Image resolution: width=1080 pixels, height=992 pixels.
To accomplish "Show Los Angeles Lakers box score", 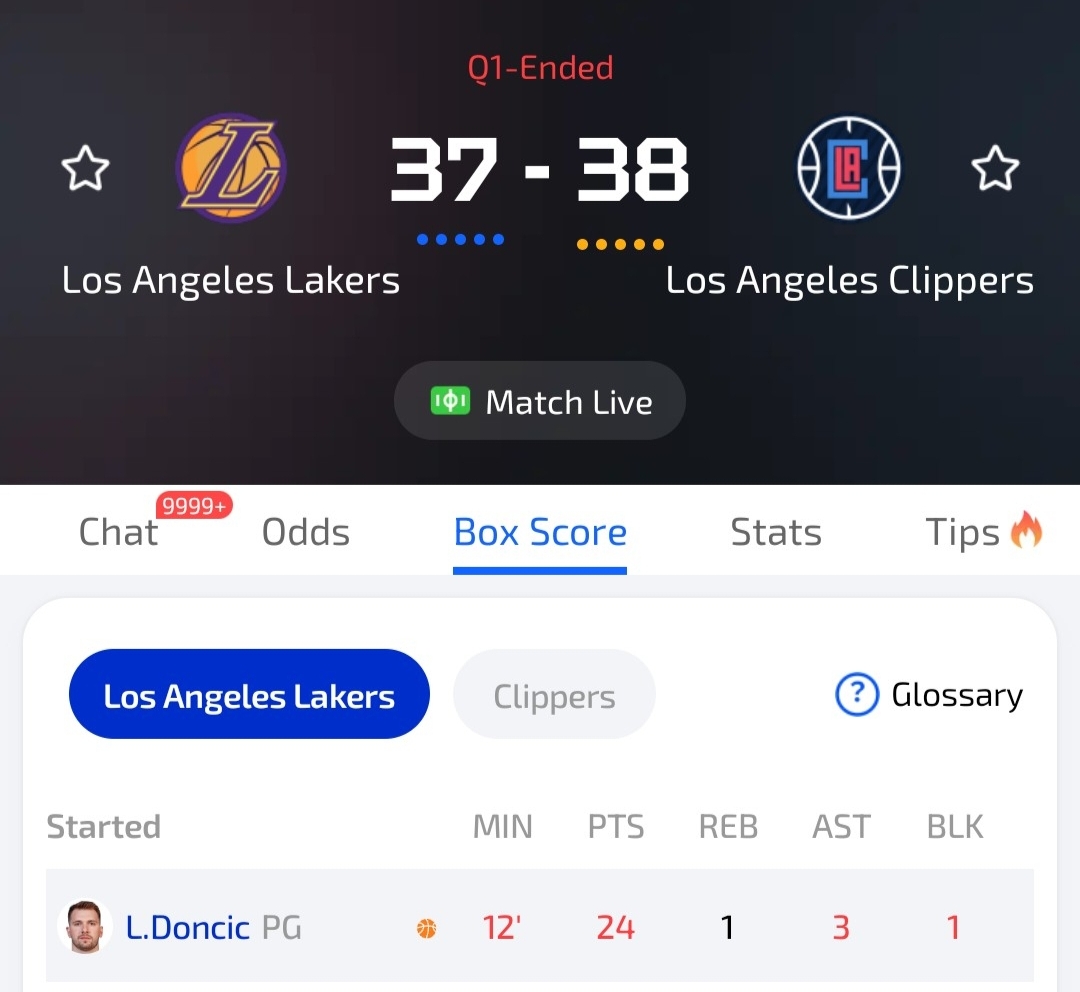I will pyautogui.click(x=249, y=695).
